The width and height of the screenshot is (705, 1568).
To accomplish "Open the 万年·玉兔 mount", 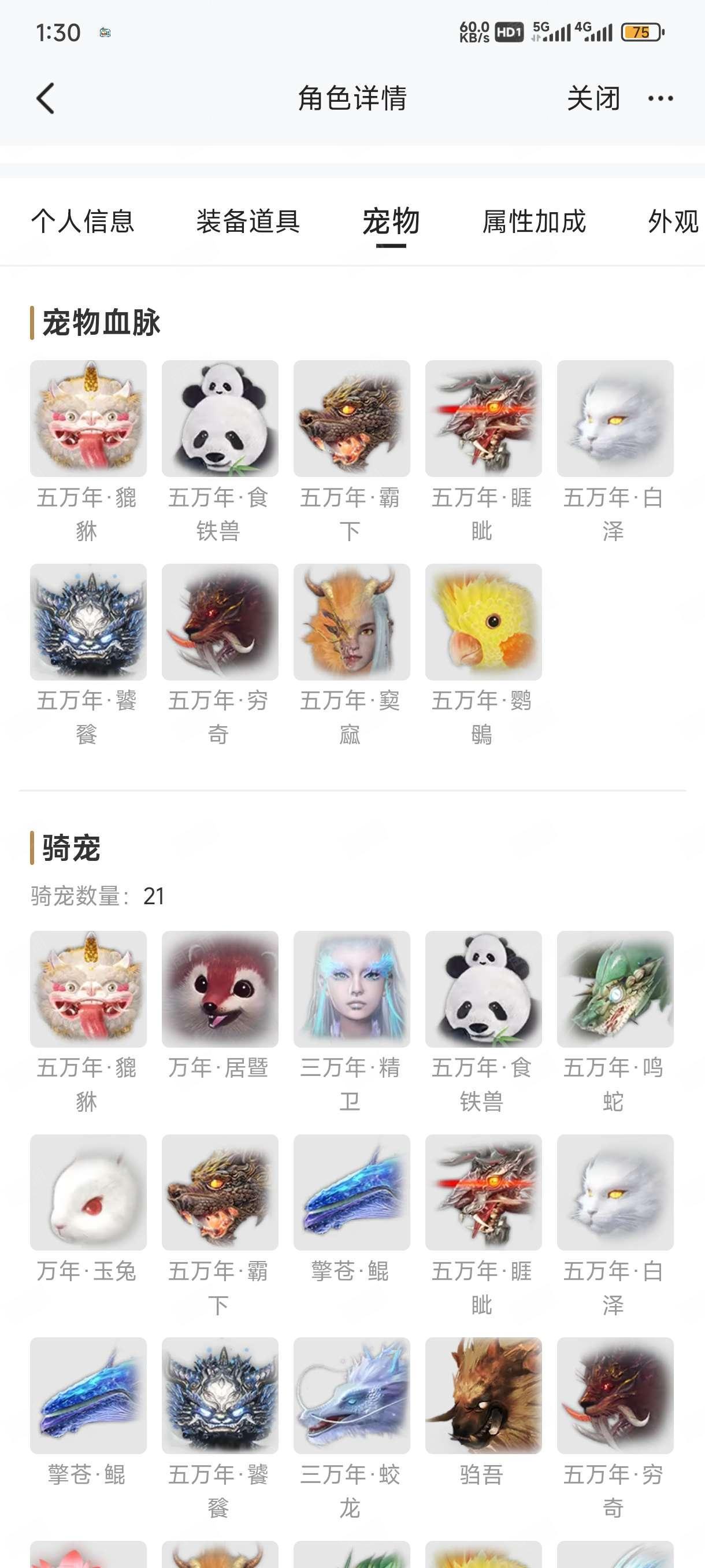I will 88,1192.
